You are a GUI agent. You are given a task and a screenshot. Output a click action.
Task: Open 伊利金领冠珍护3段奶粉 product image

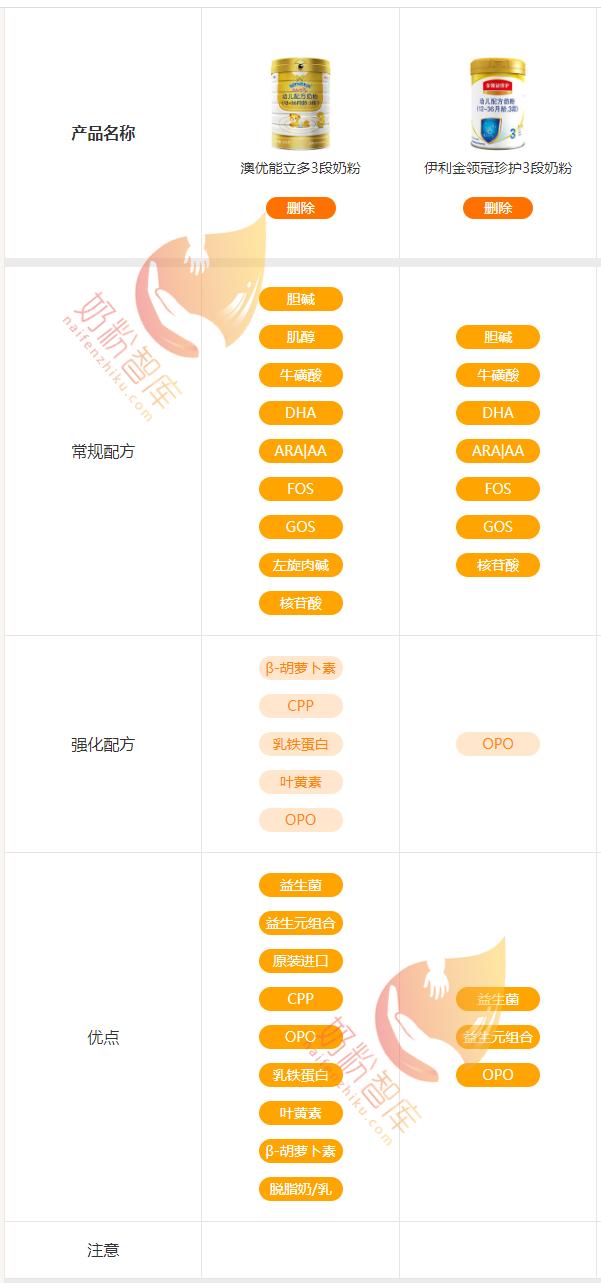click(497, 103)
